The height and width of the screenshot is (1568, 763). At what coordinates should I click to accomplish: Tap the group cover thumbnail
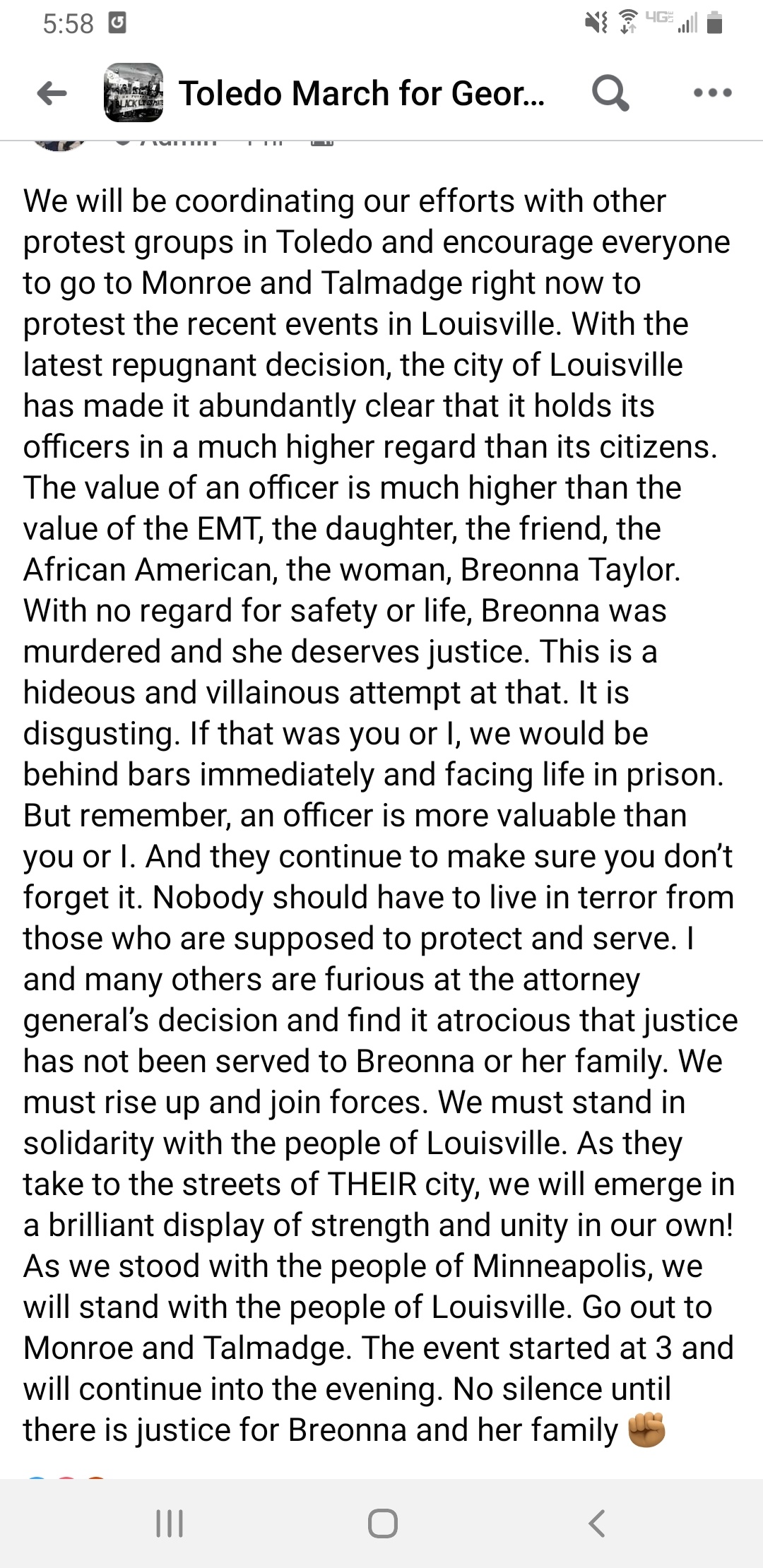click(x=134, y=93)
